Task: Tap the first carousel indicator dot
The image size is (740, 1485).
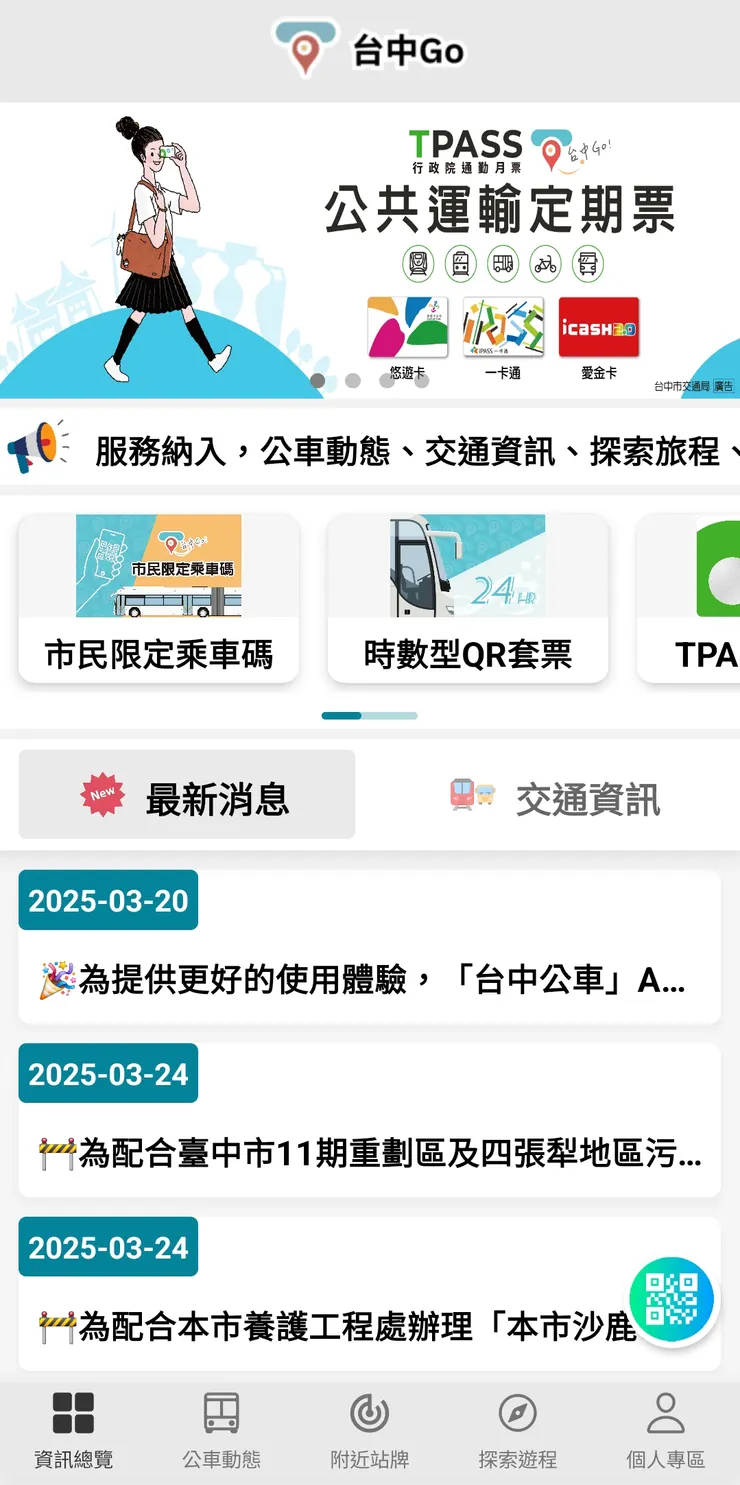Action: tap(317, 381)
